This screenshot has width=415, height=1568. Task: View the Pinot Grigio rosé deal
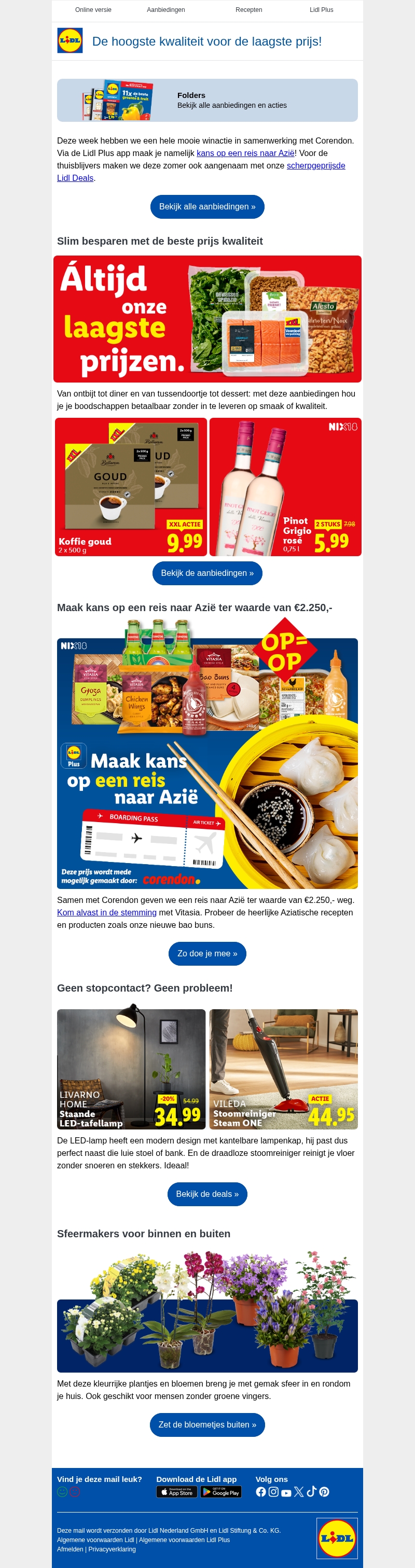coord(285,487)
